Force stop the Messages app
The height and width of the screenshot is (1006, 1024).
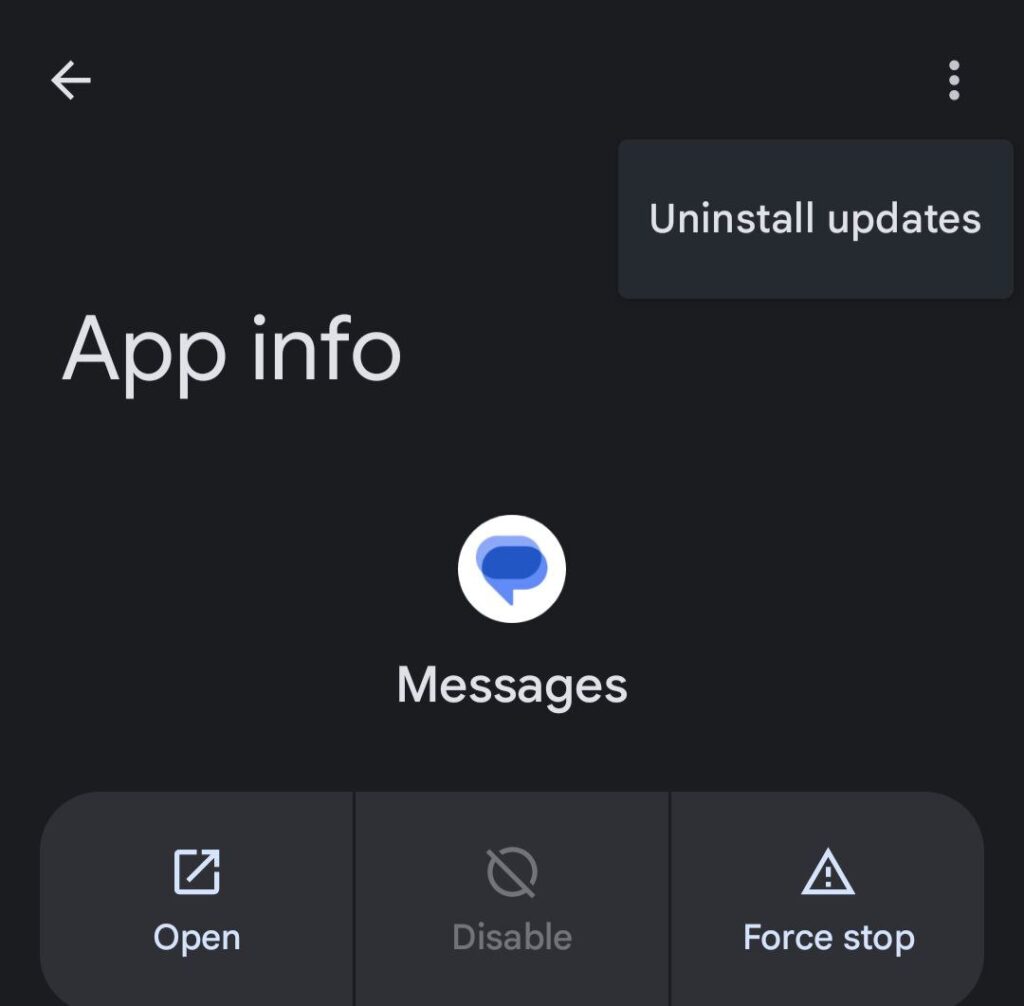[828, 899]
